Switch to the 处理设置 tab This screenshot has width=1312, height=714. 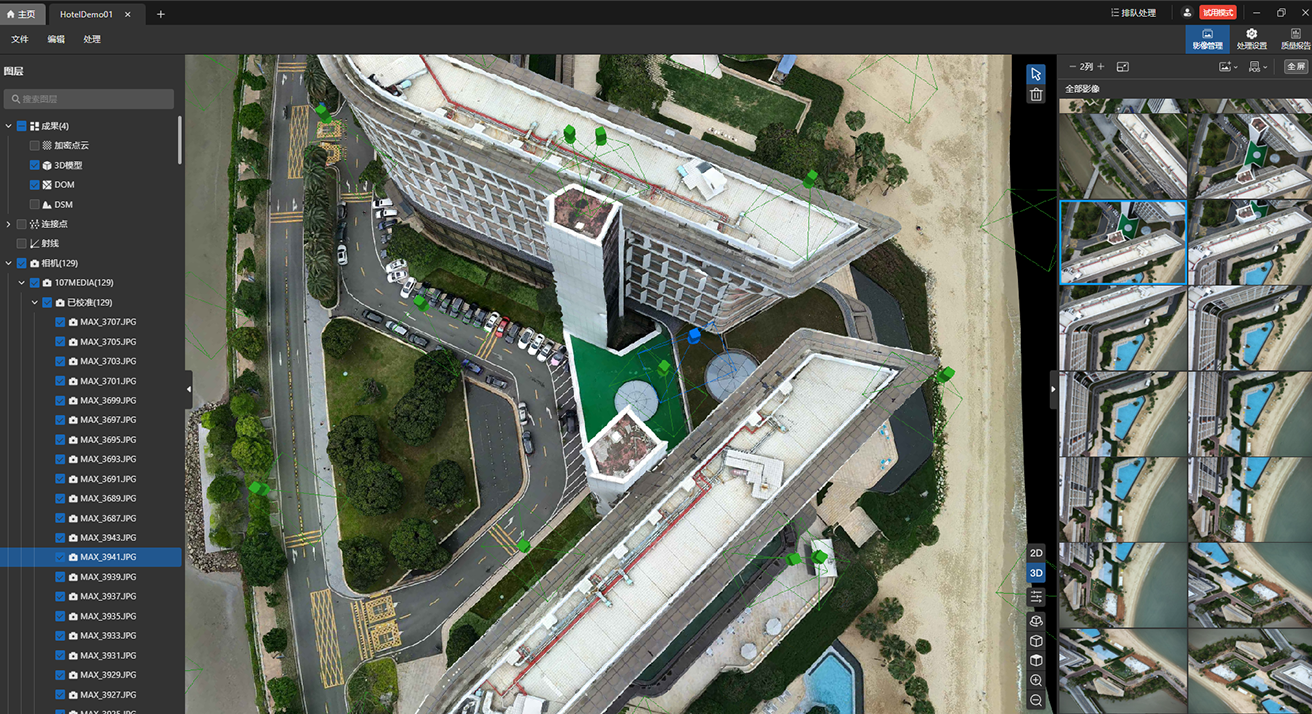pyautogui.click(x=1251, y=39)
